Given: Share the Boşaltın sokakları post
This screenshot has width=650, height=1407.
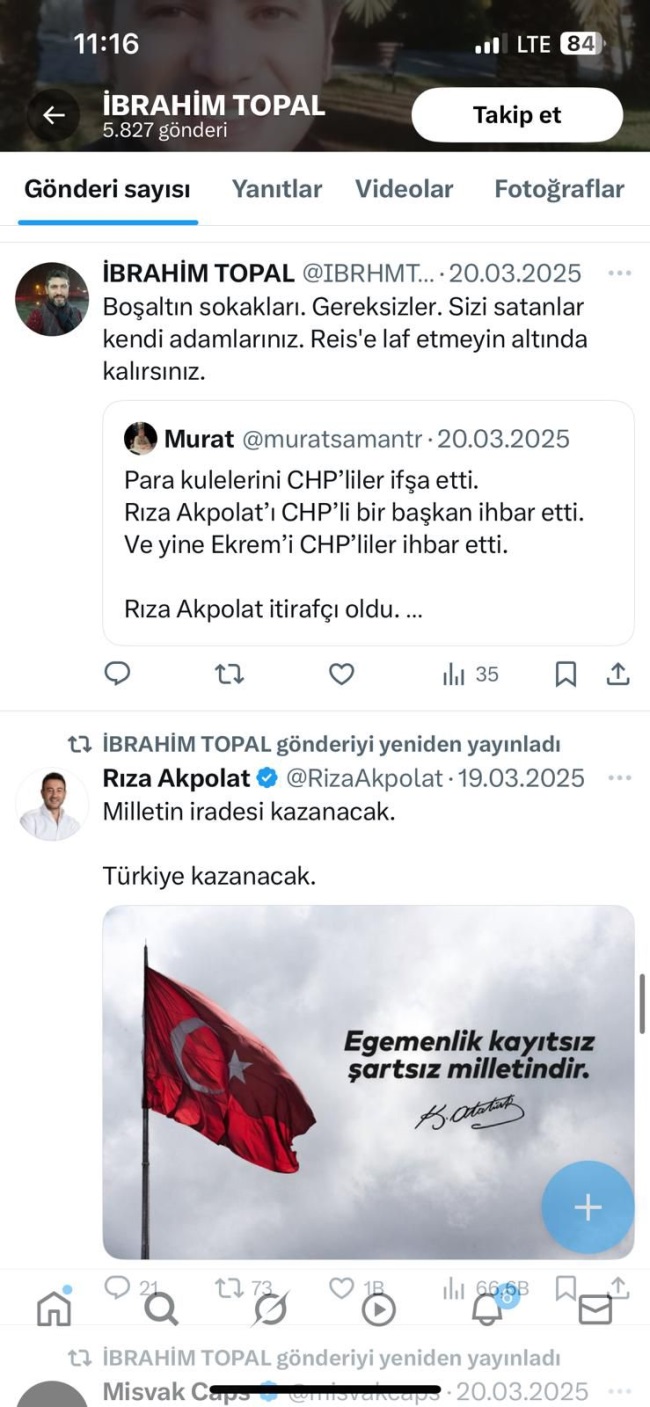Looking at the screenshot, I should click(x=618, y=674).
